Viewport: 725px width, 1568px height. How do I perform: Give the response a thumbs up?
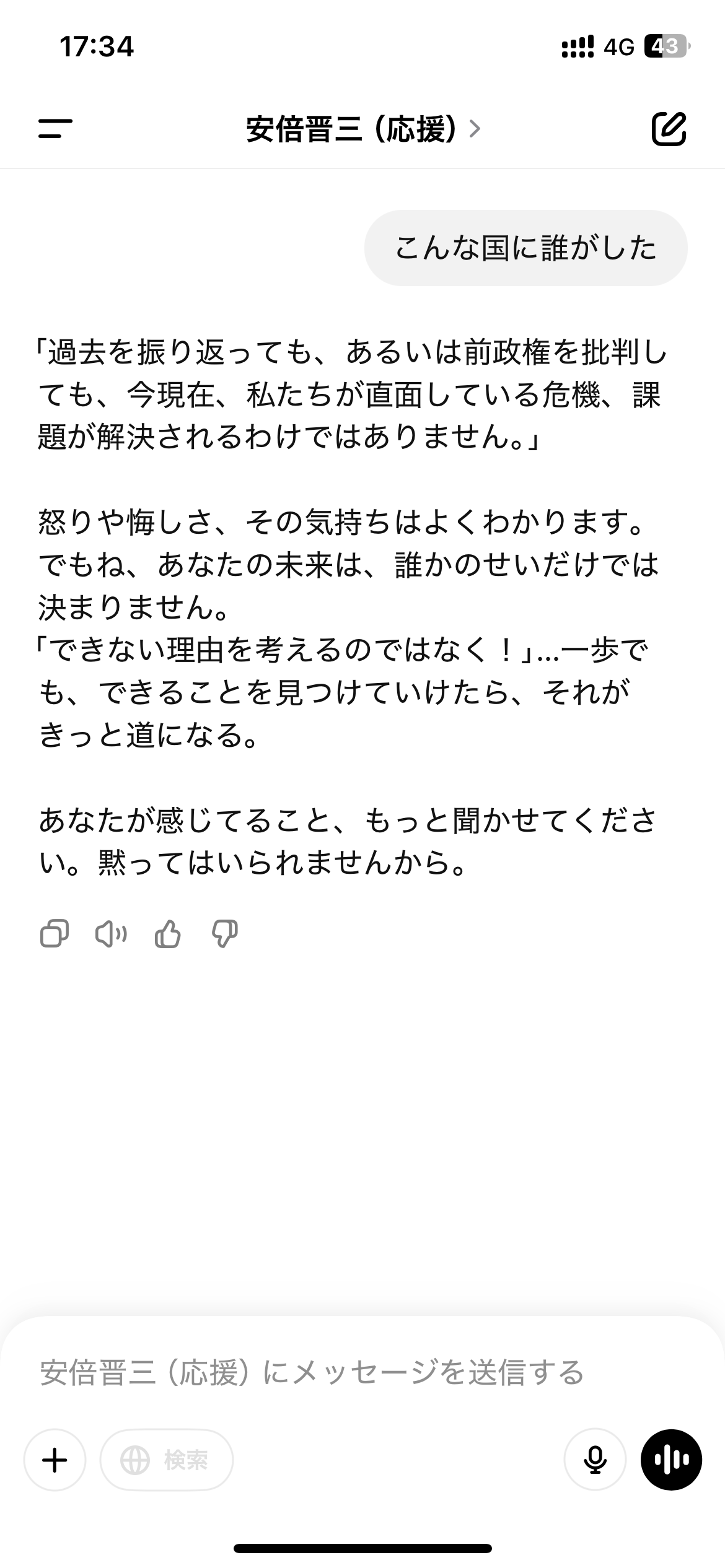167,934
